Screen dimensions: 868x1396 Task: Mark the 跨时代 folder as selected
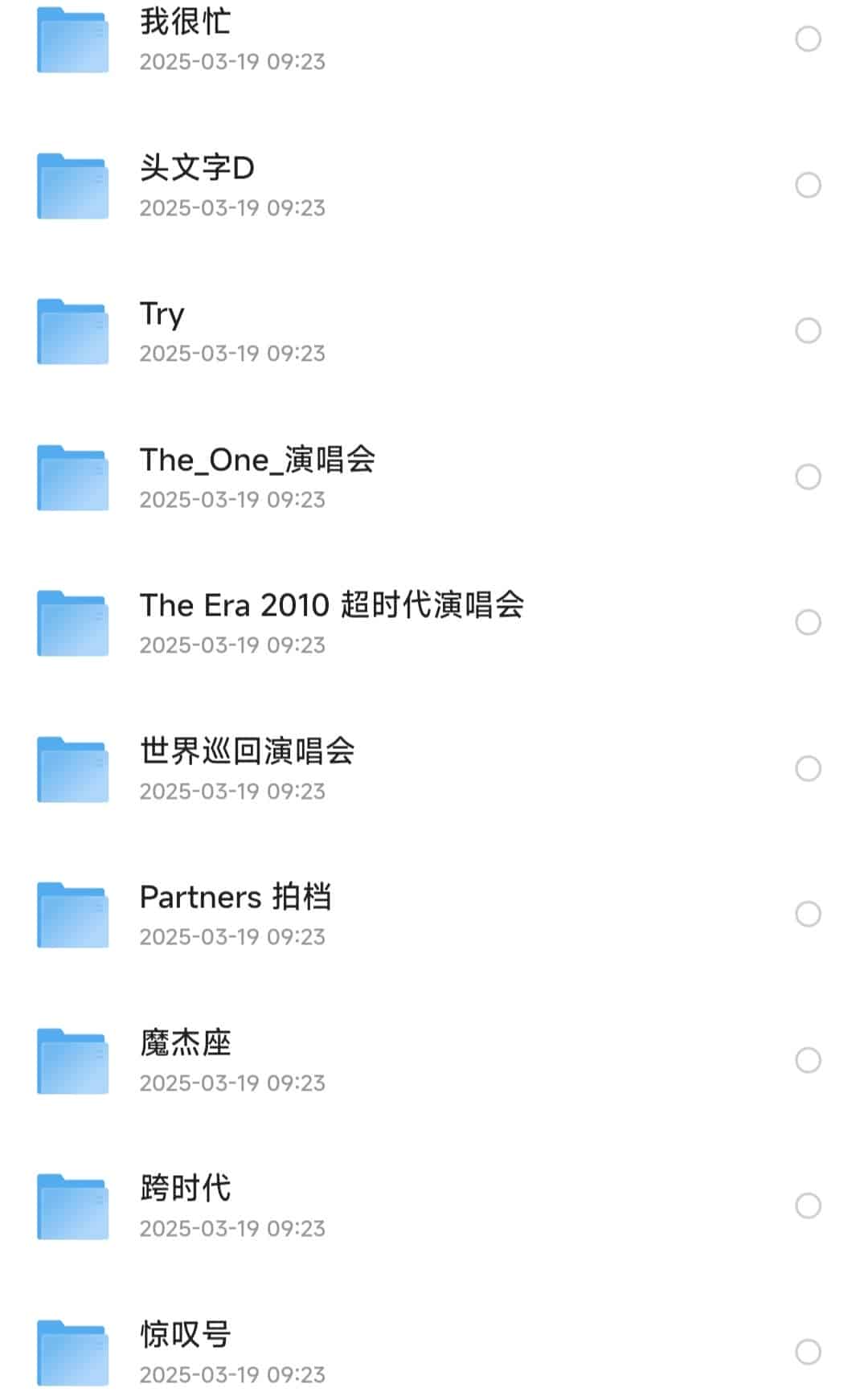tap(808, 1206)
